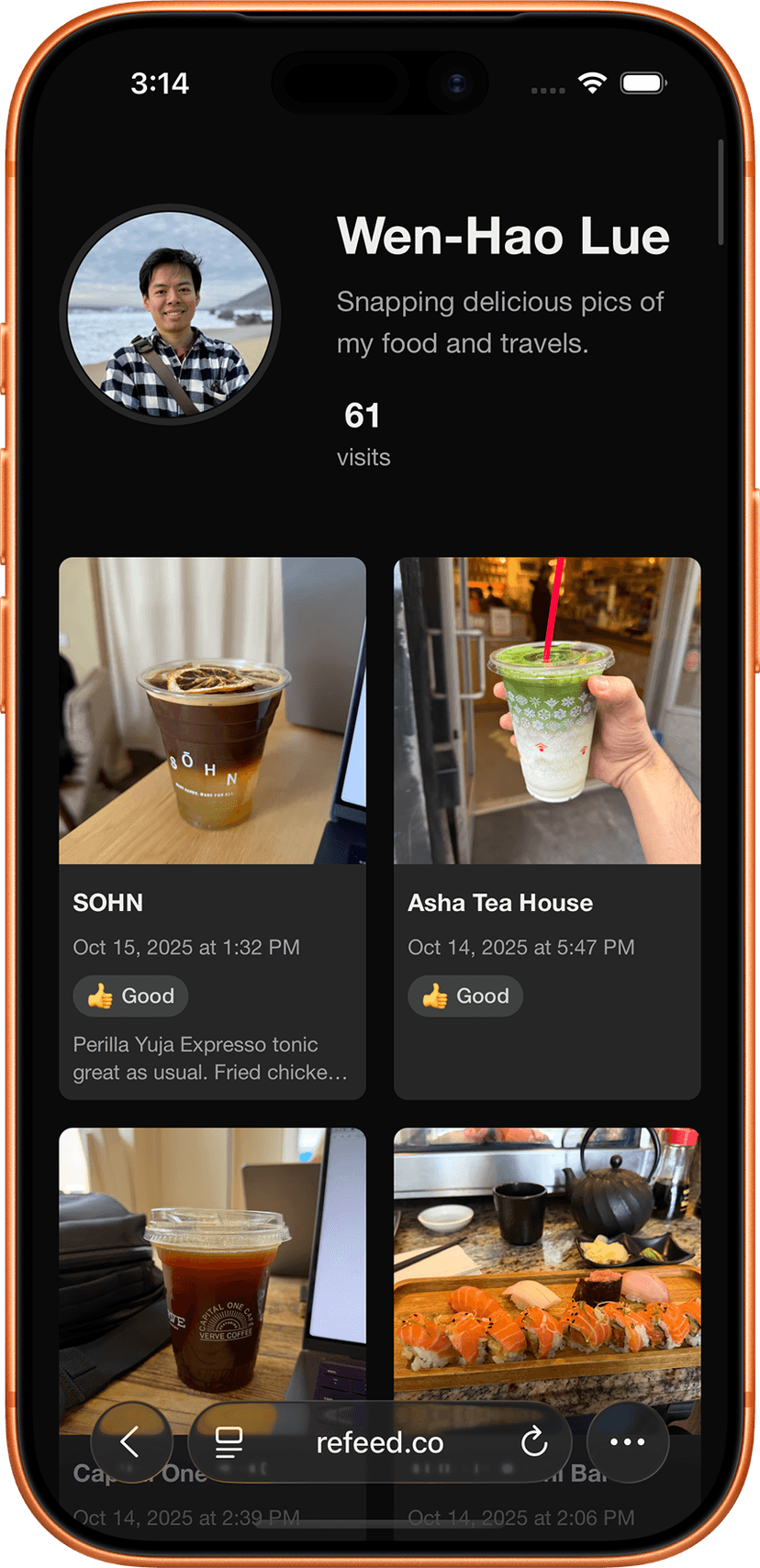This screenshot has height=1568, width=760.
Task: Open the browser's more options menu
Action: click(x=628, y=1441)
